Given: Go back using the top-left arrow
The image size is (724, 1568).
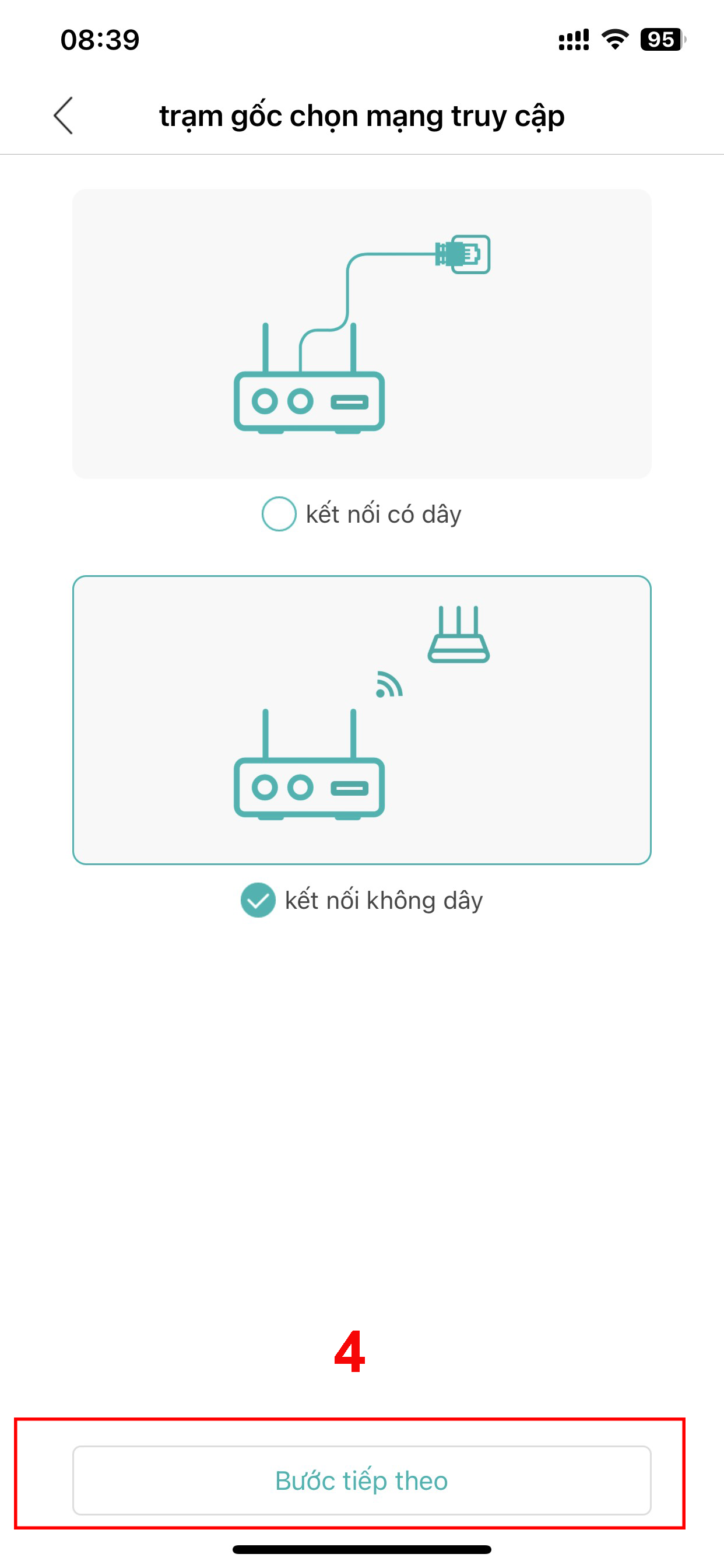Looking at the screenshot, I should point(64,116).
